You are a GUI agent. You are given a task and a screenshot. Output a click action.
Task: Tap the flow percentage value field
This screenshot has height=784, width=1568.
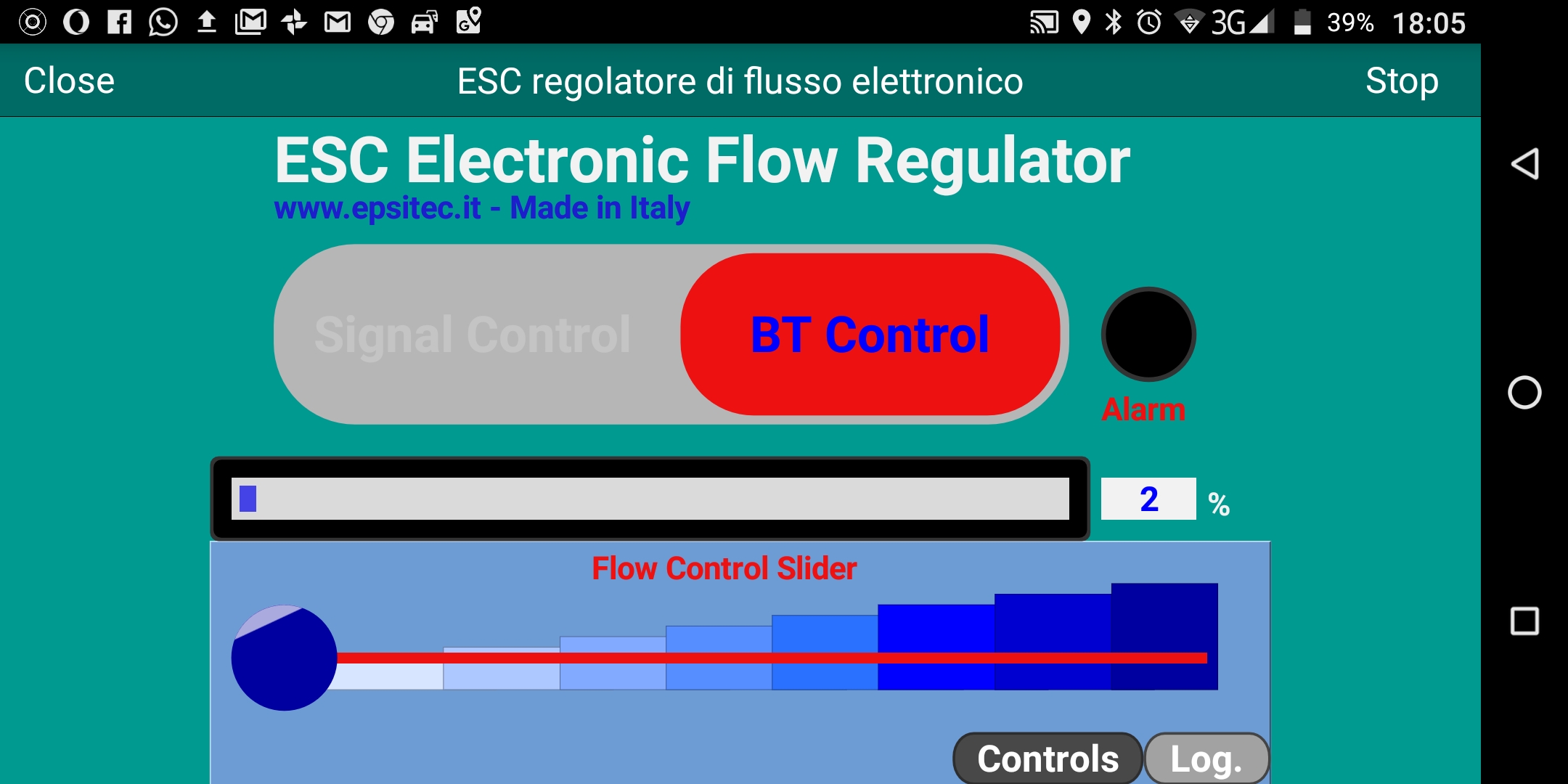coord(1148,499)
